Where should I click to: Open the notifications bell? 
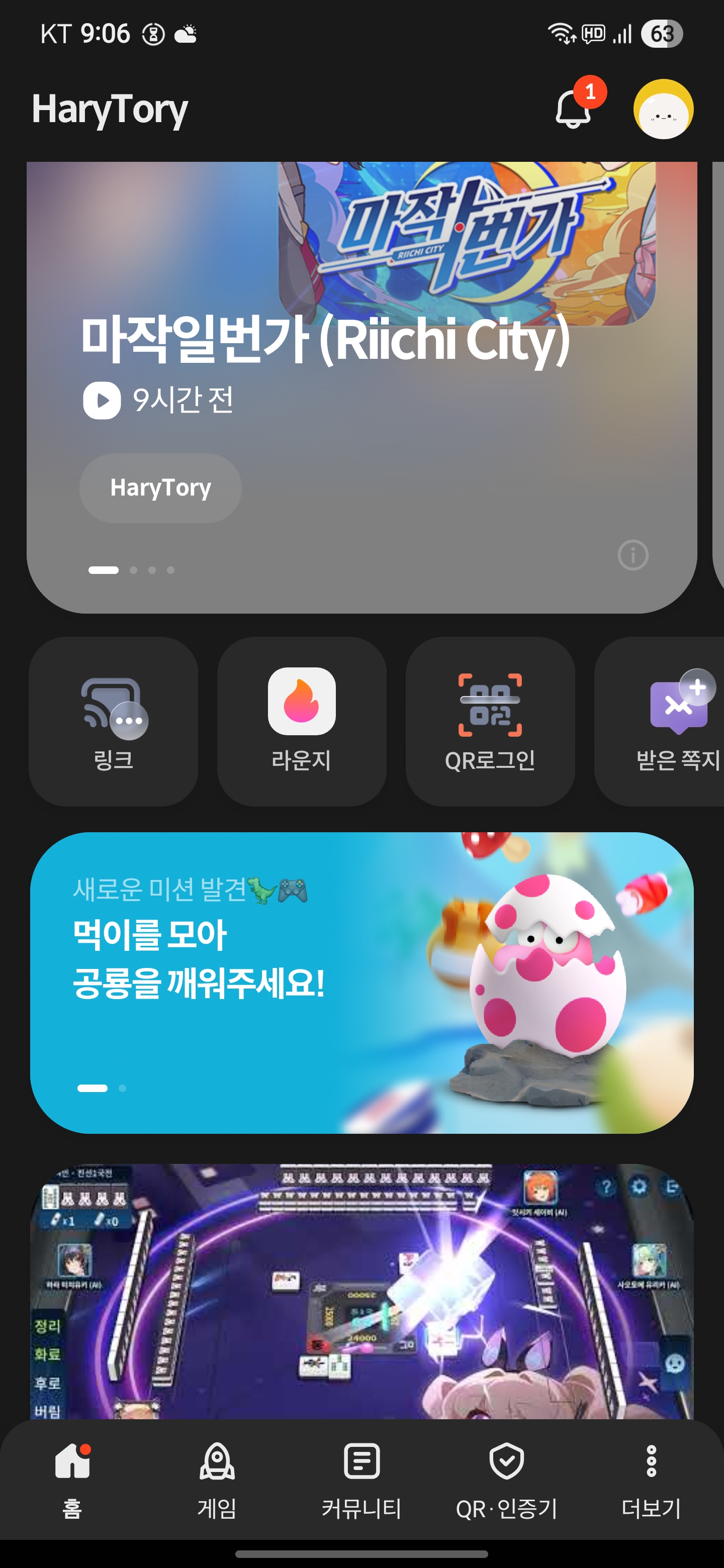(574, 109)
